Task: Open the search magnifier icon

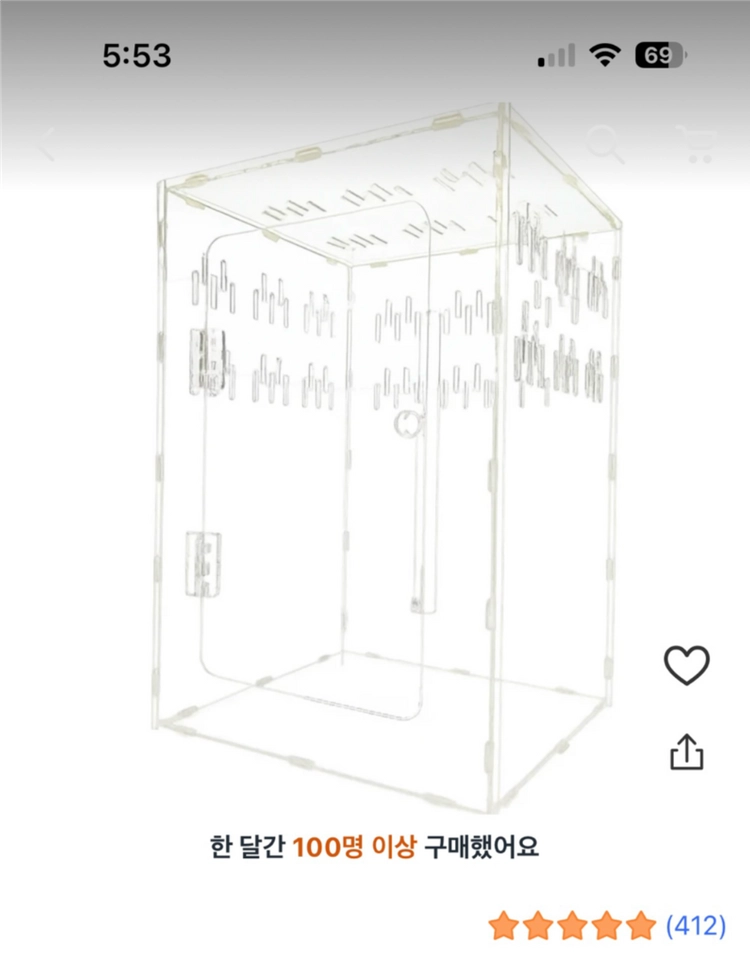Action: tap(605, 144)
